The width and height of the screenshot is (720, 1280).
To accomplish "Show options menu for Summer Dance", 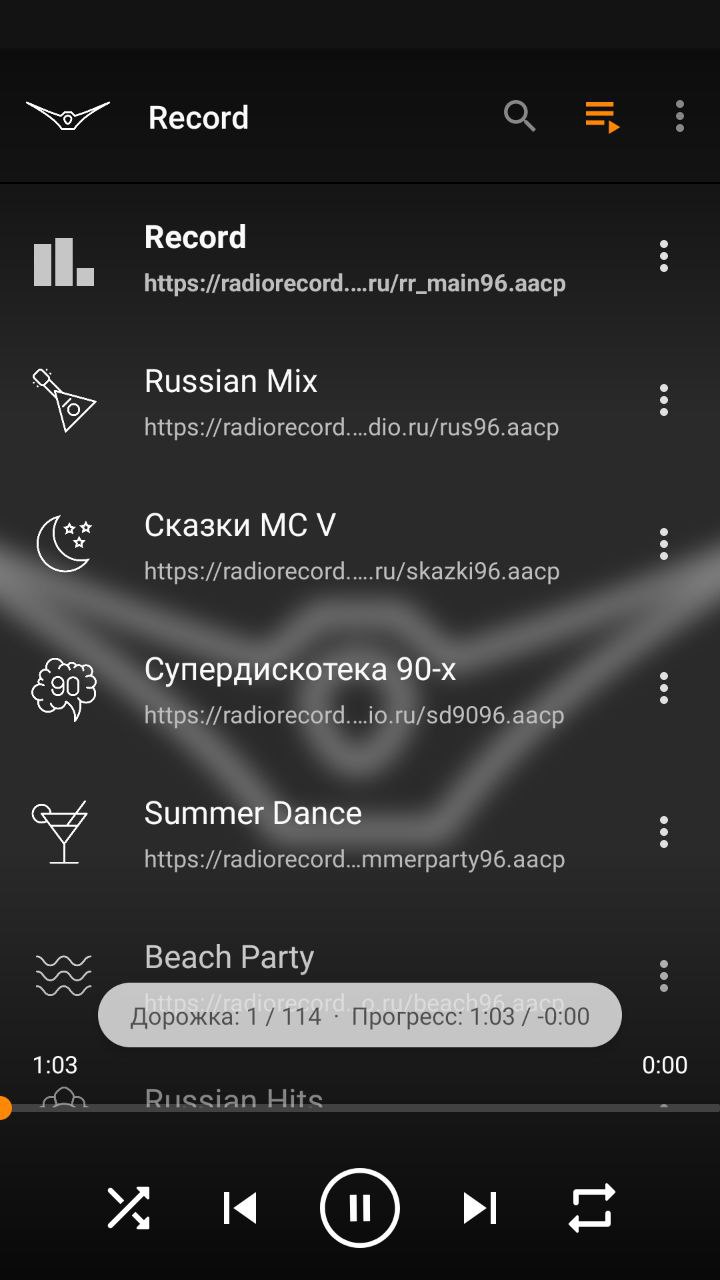I will click(663, 833).
